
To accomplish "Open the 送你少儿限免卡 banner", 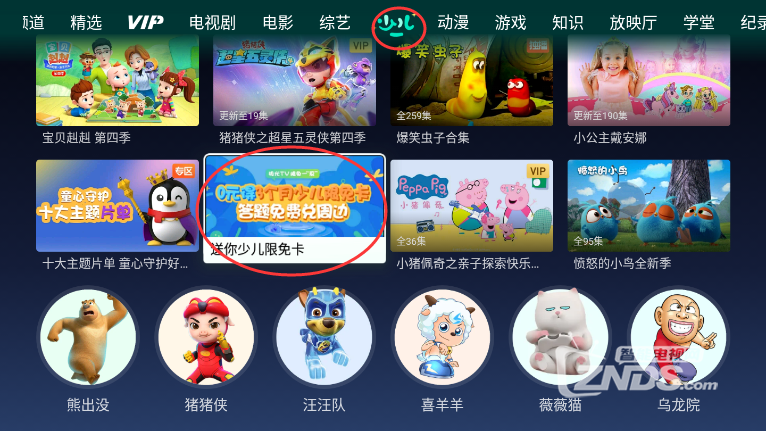I will 294,207.
